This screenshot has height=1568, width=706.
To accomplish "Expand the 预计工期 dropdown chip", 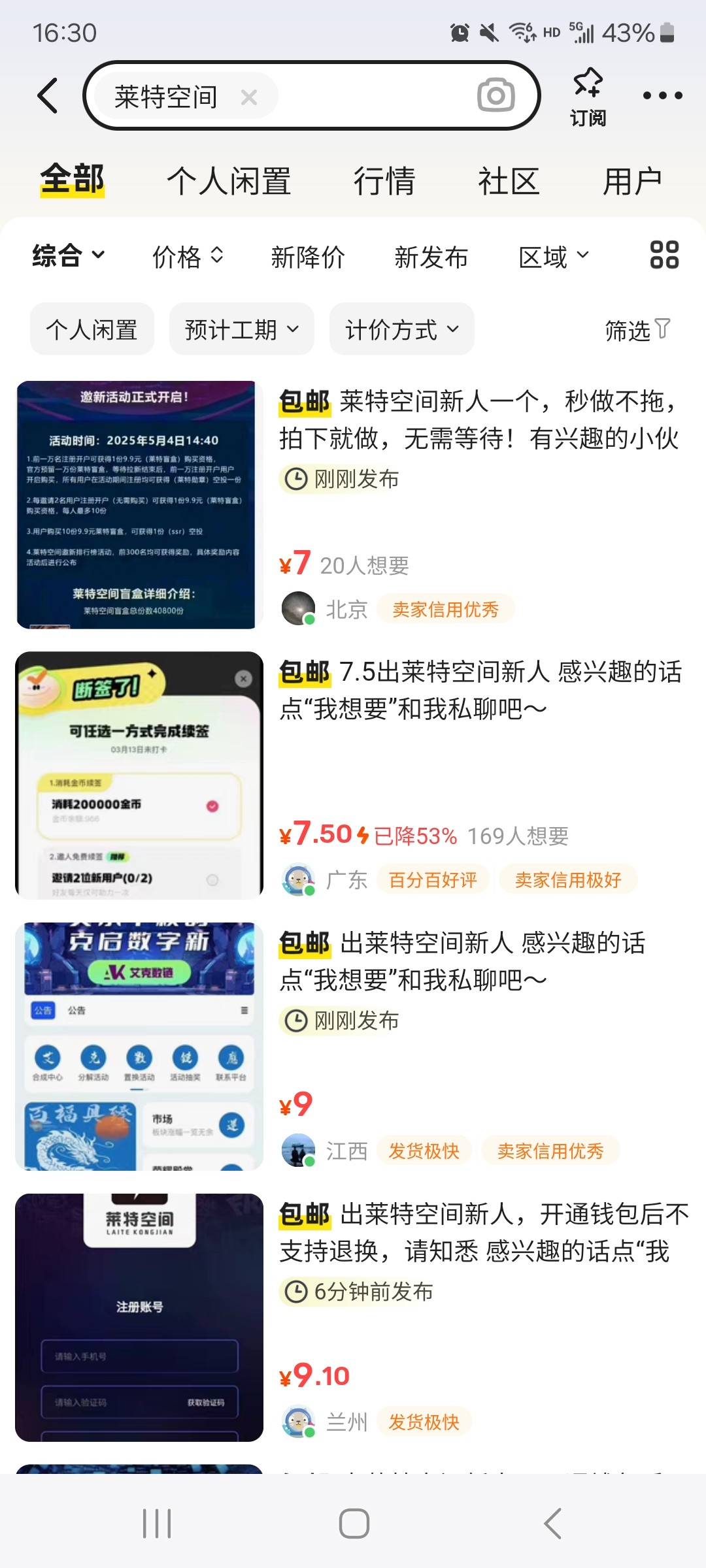I will pos(241,329).
